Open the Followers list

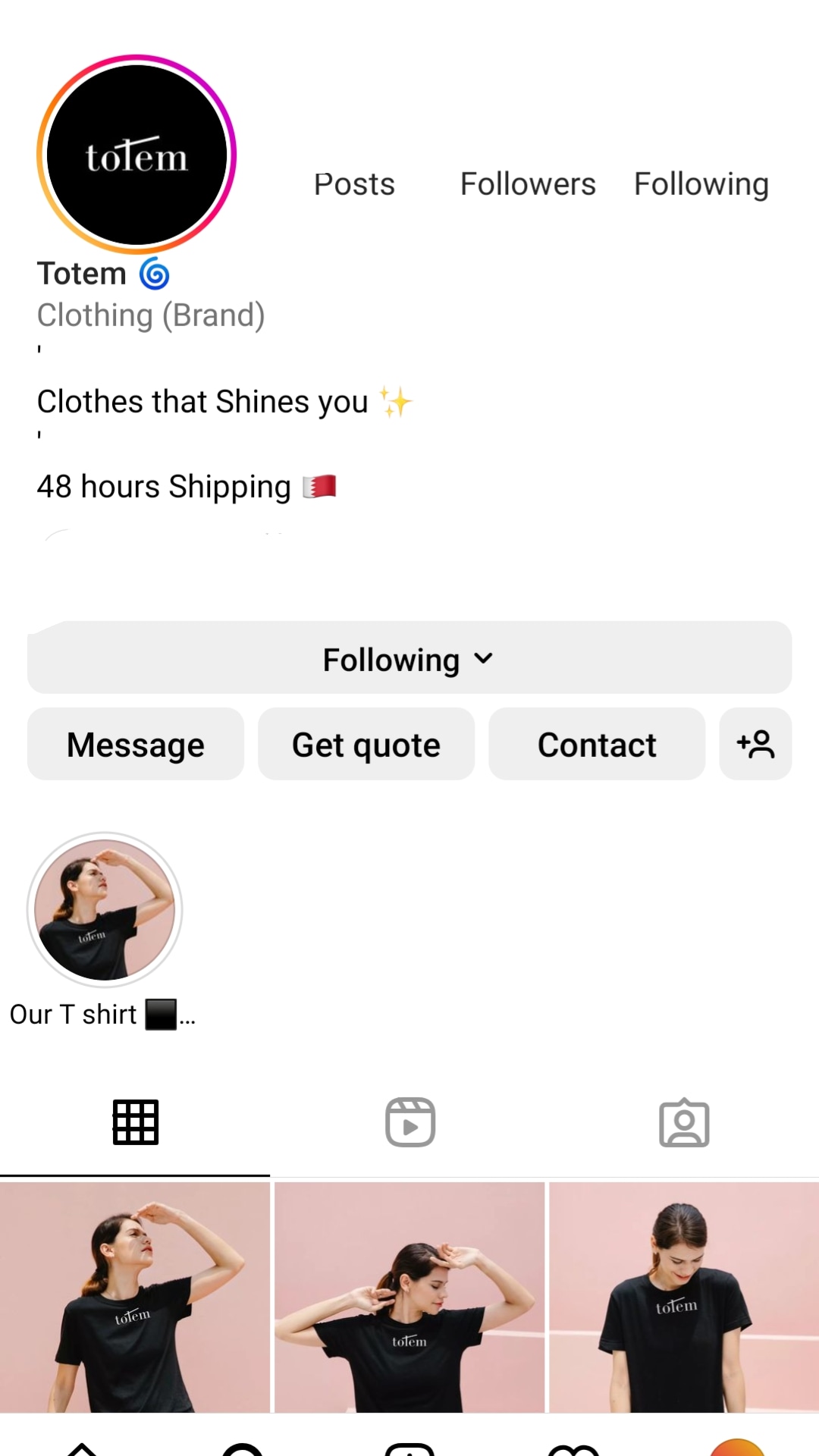(528, 184)
